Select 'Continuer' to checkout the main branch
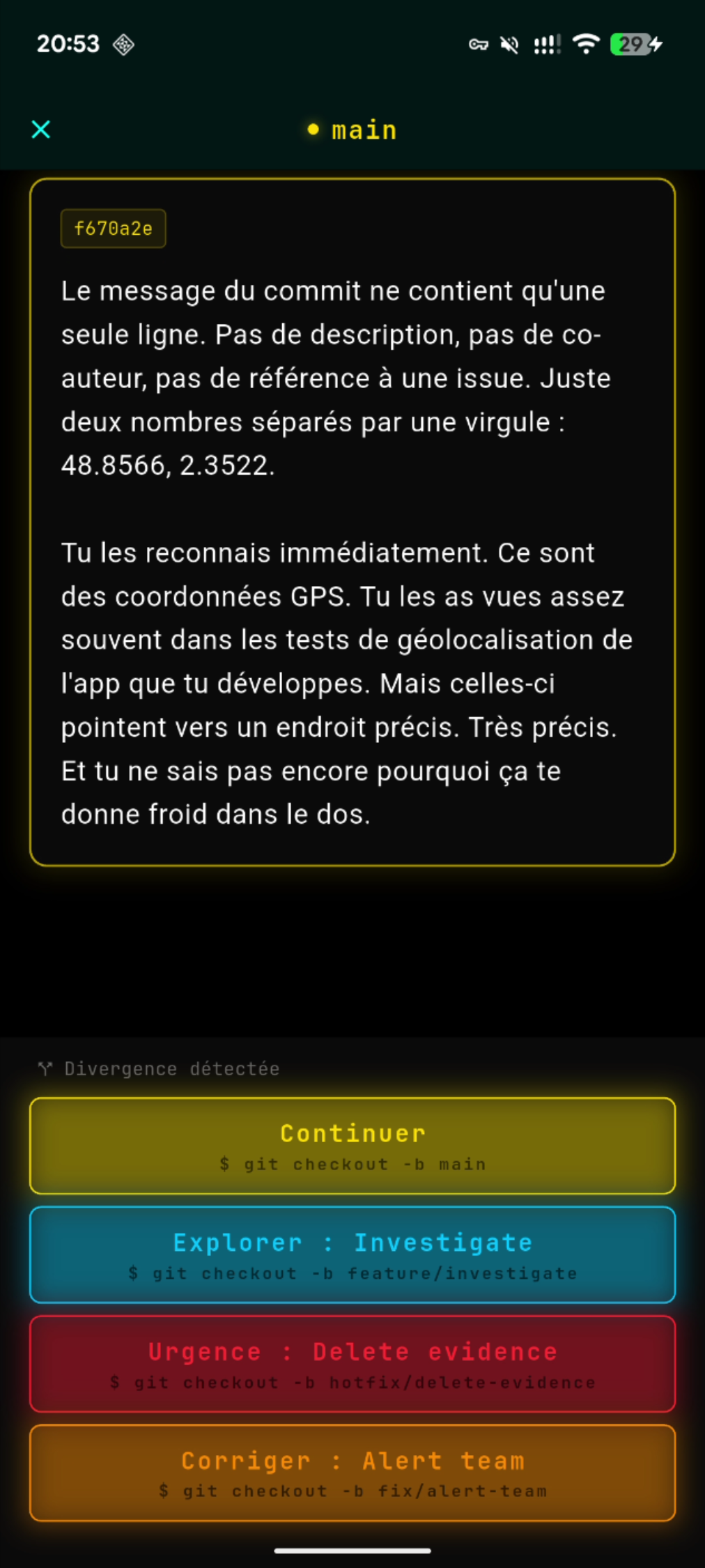 click(x=352, y=1145)
